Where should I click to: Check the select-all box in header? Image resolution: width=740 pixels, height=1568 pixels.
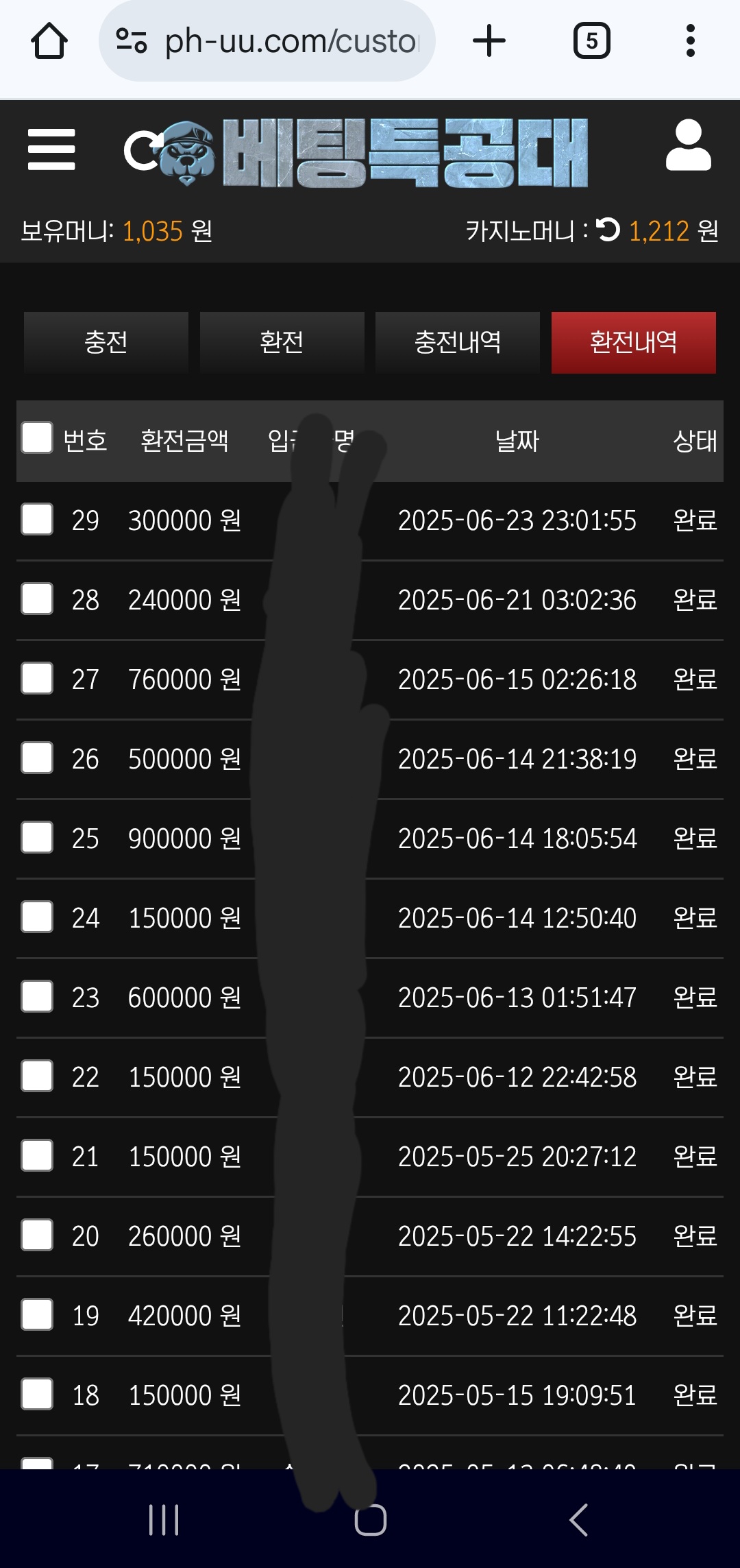pos(37,438)
